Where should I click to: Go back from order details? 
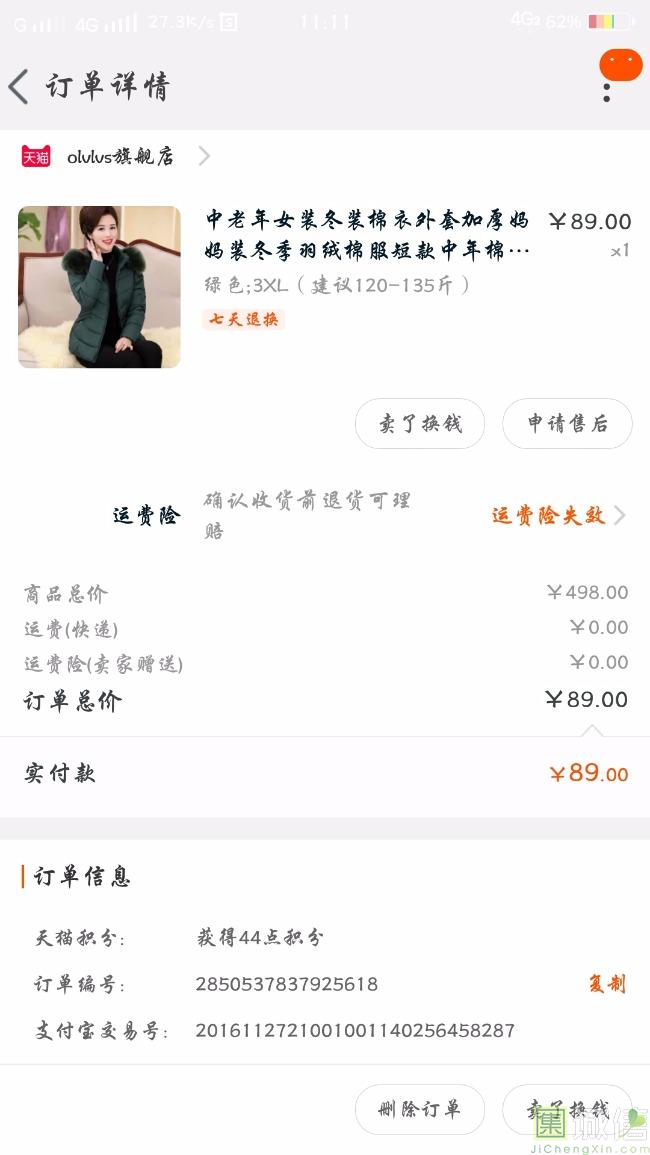pyautogui.click(x=18, y=87)
